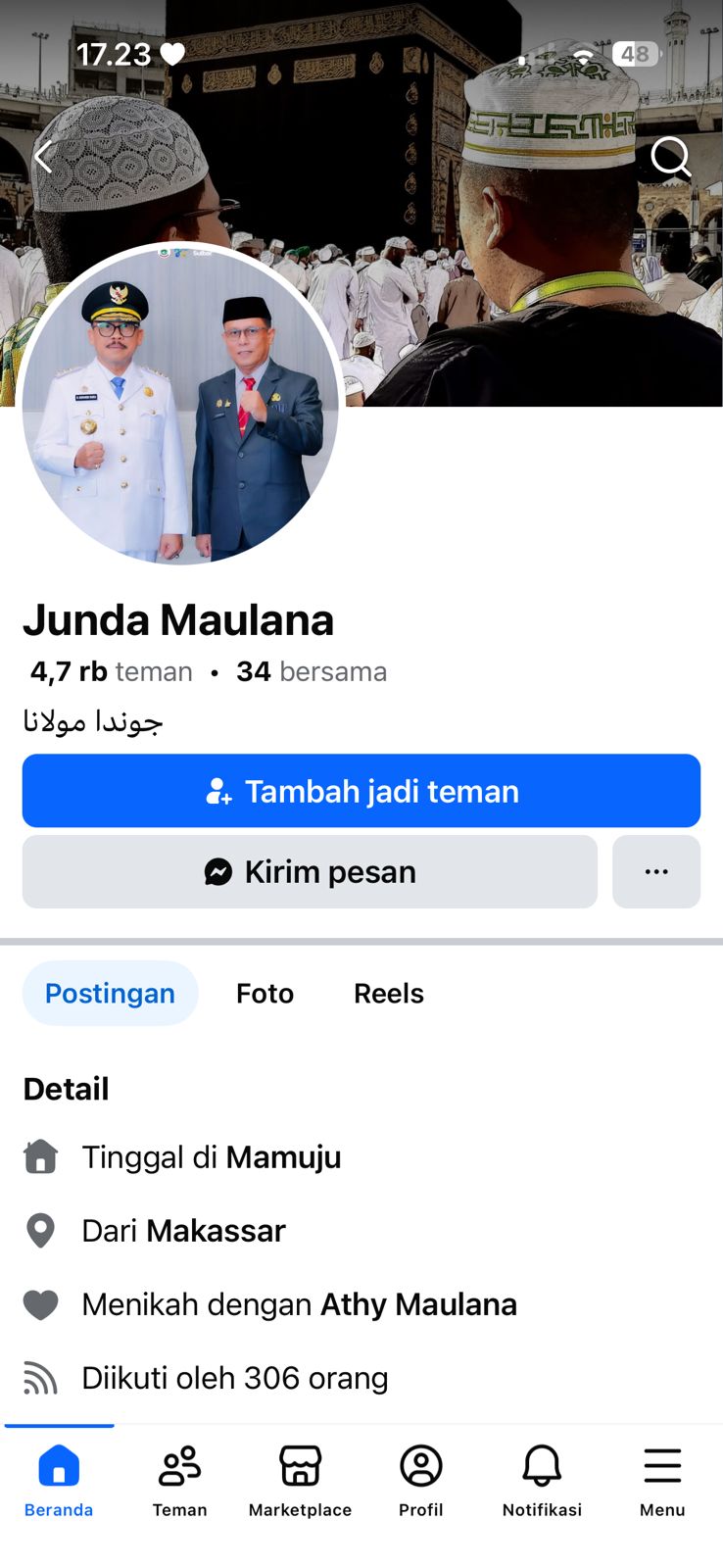Tap the Kirim pesan button
Screen dimensions: 723x1568
pos(310,871)
